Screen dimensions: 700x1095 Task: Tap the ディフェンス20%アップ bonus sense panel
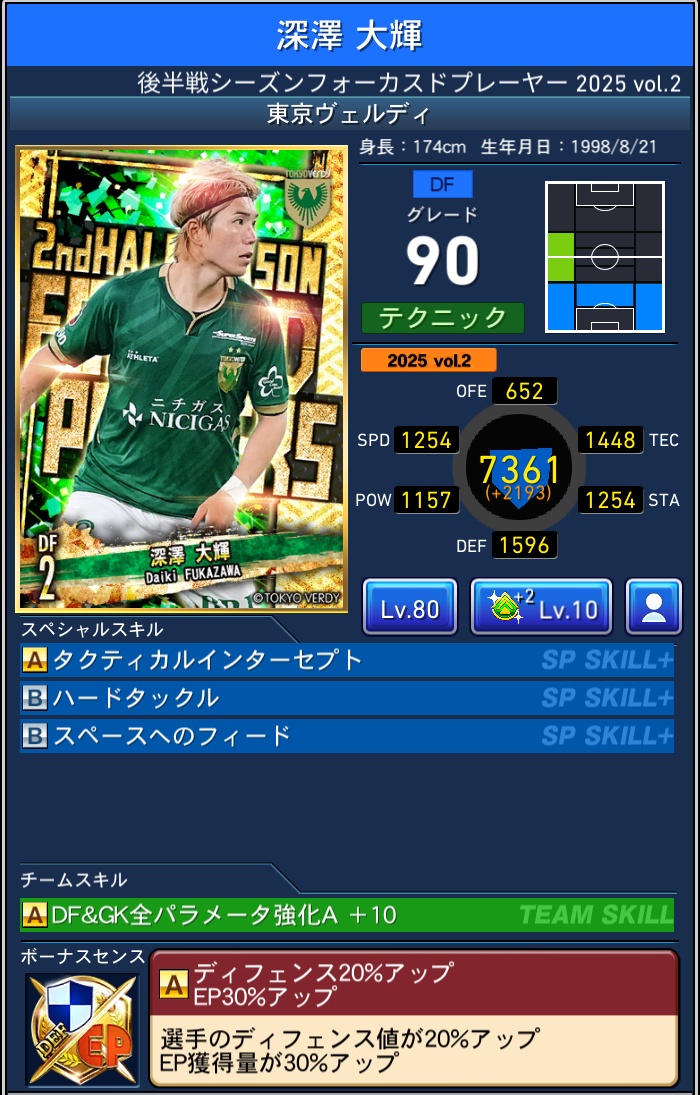tap(413, 1017)
